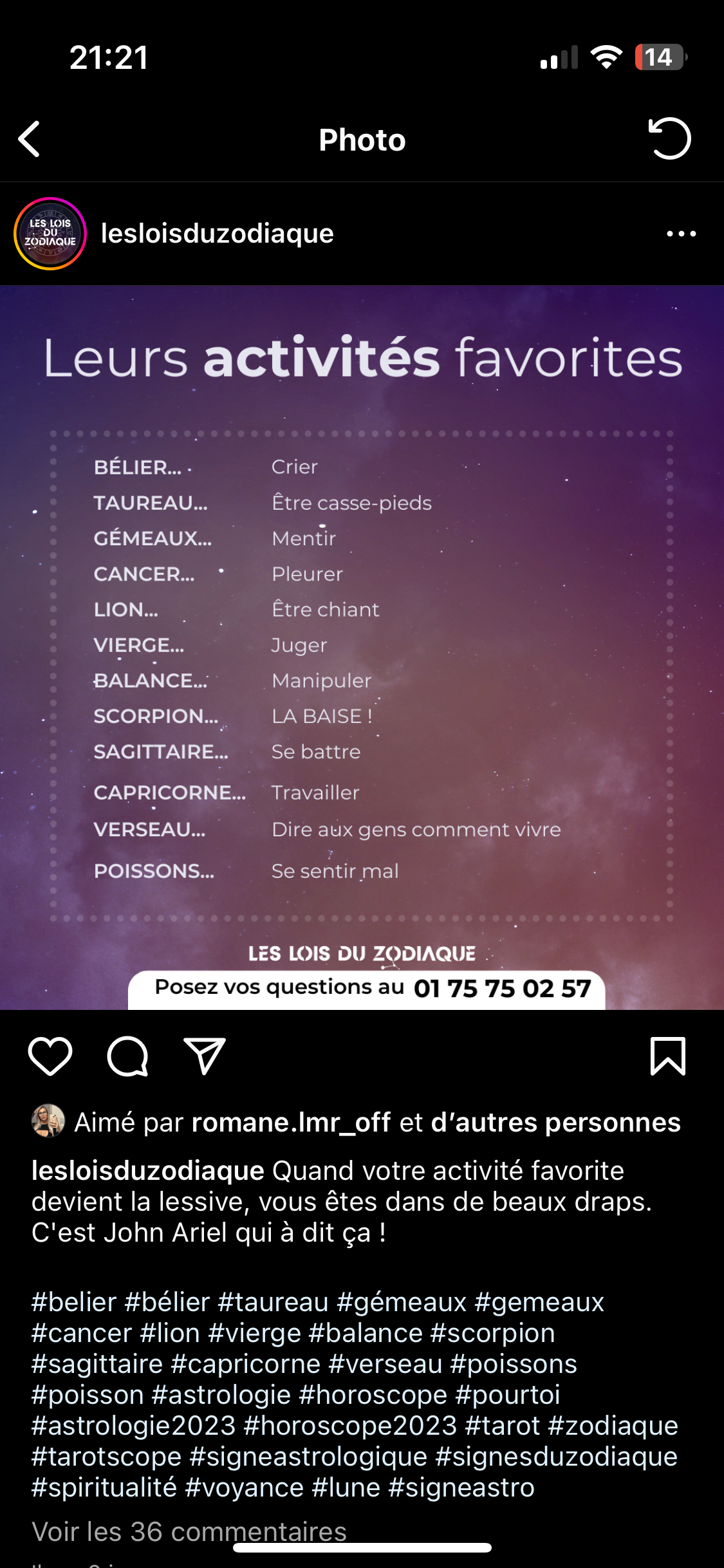Screen dimensions: 724x1568
Task: Open the #astrologie hashtag
Action: click(x=221, y=1395)
